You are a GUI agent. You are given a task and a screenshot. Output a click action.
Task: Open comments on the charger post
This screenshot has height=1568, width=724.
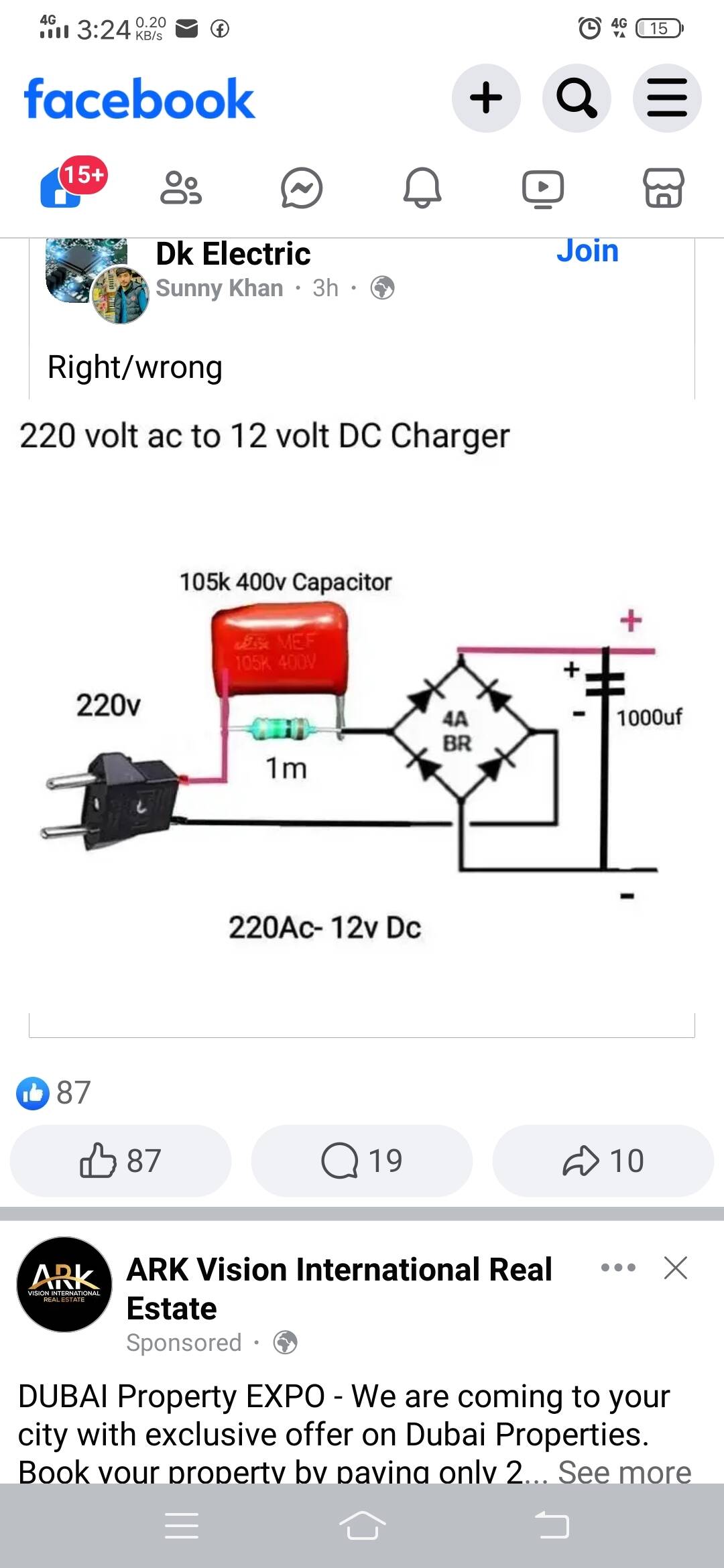(x=362, y=1161)
